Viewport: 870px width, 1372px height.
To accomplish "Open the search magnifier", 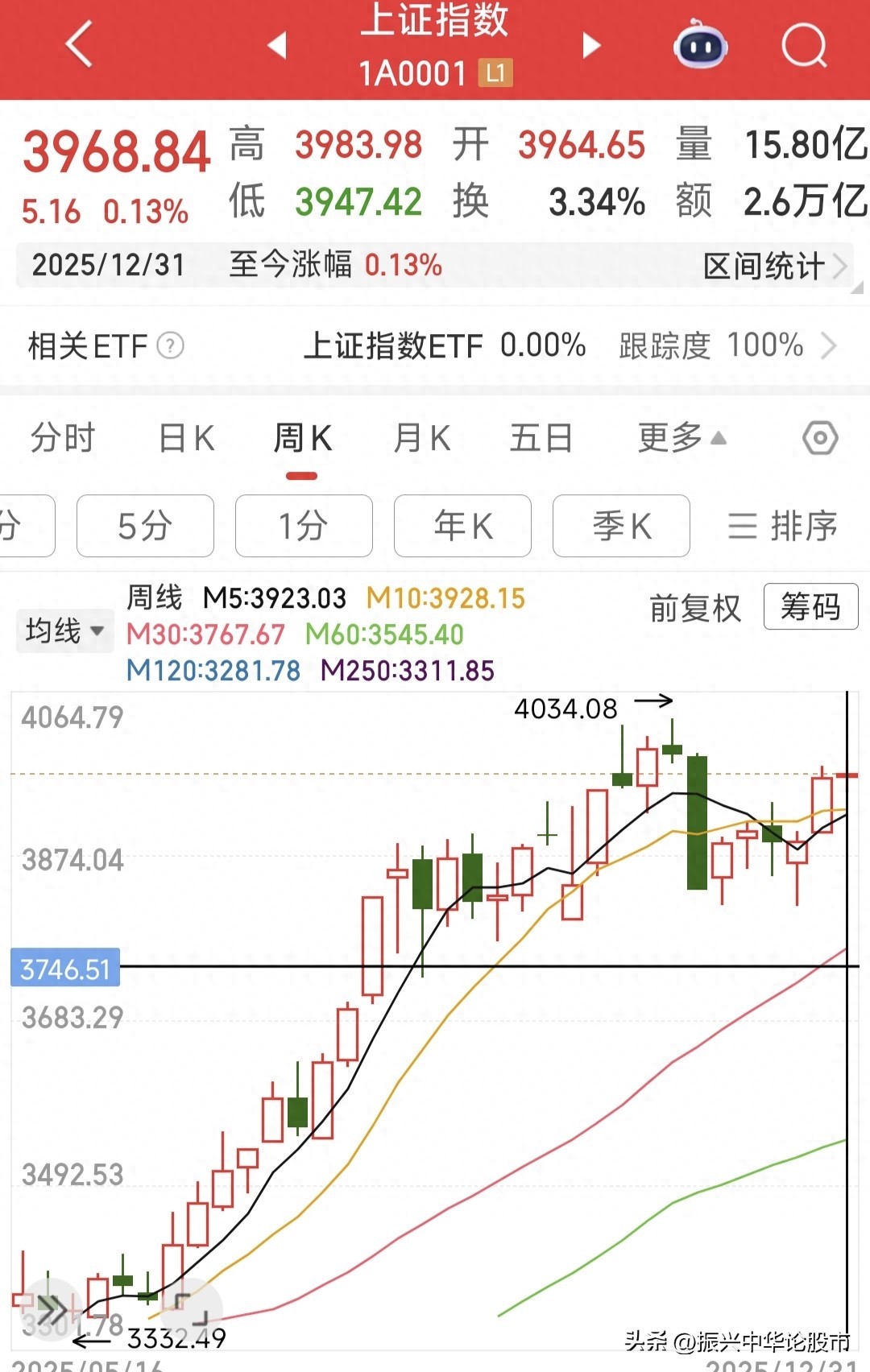I will tap(803, 46).
